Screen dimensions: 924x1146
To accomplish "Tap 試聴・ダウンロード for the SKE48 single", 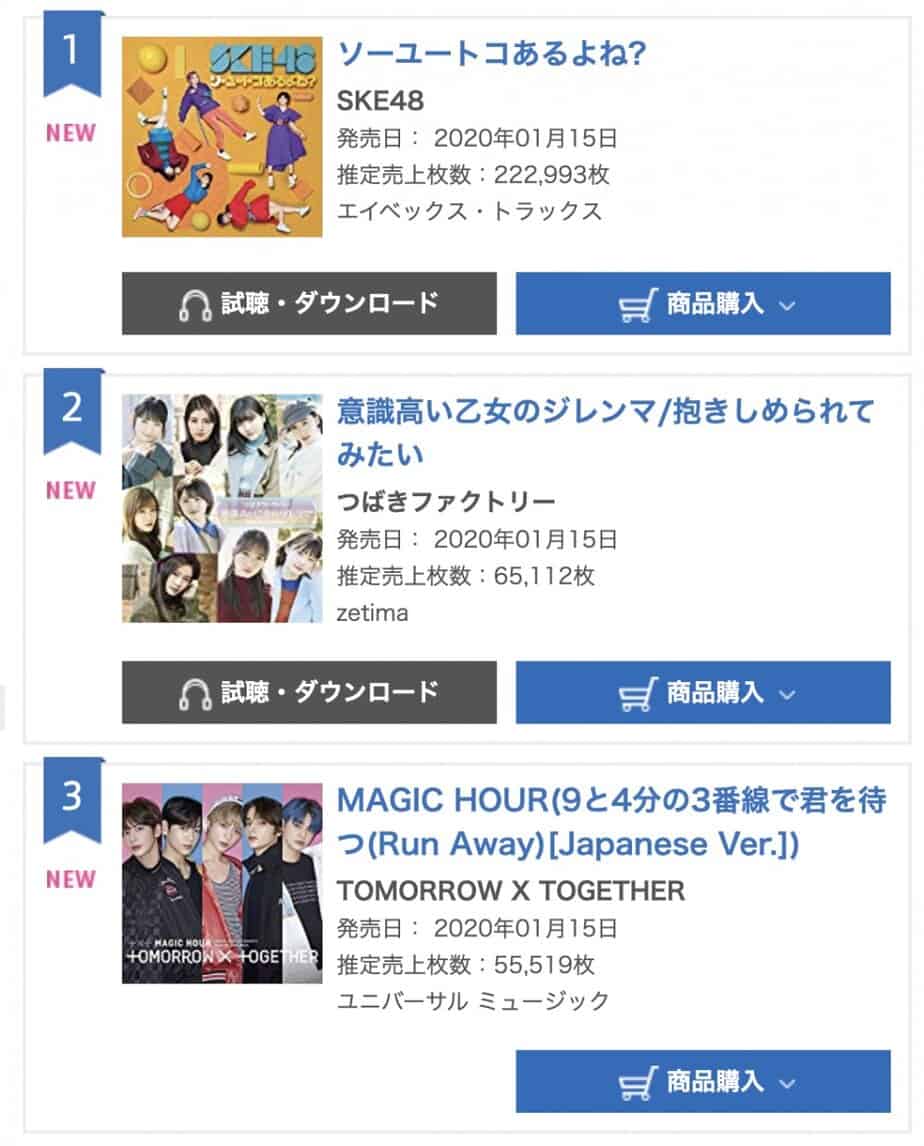I will [x=309, y=303].
